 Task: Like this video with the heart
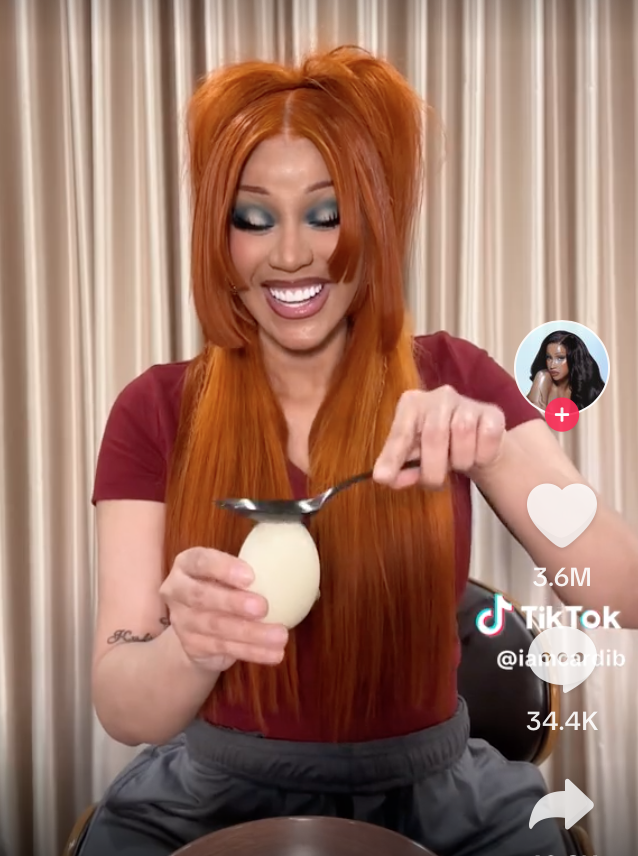coord(561,515)
